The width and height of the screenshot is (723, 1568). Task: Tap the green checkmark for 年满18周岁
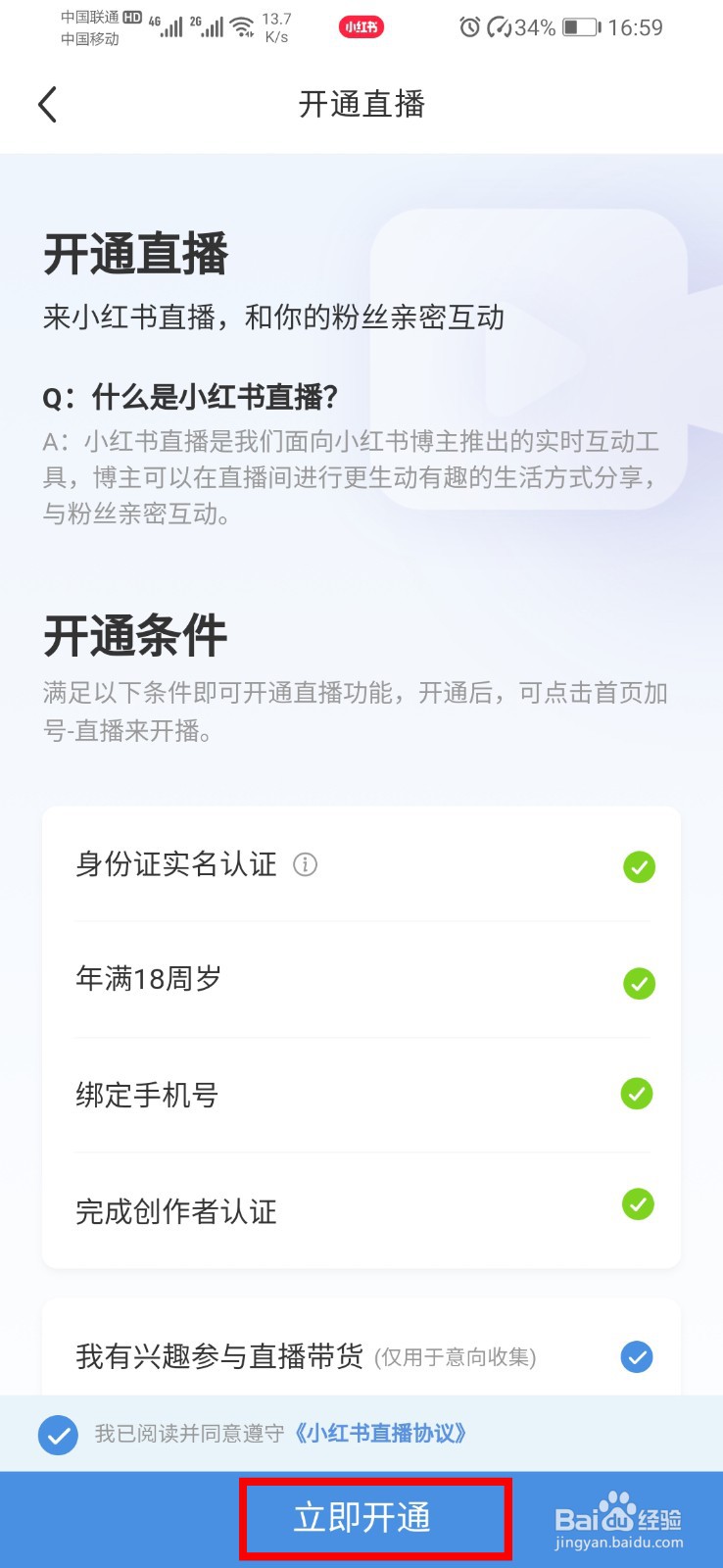click(x=638, y=984)
